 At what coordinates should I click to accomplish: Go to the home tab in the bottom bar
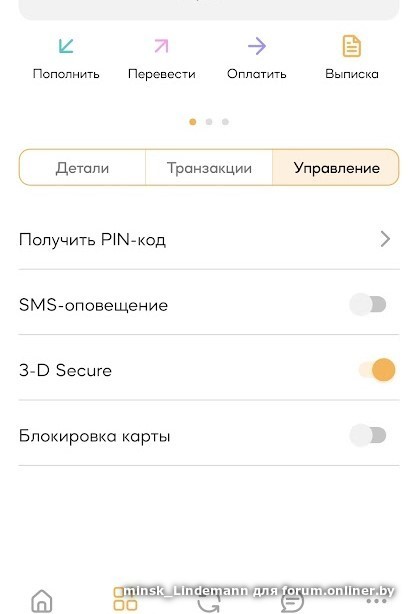click(x=42, y=600)
